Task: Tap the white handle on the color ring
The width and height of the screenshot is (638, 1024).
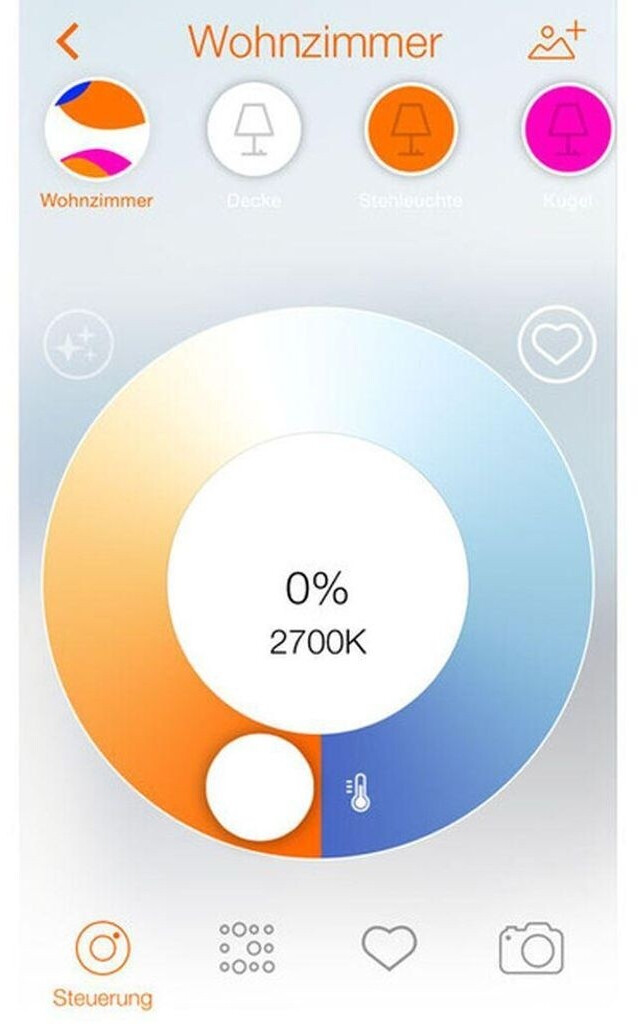Action: 260,787
